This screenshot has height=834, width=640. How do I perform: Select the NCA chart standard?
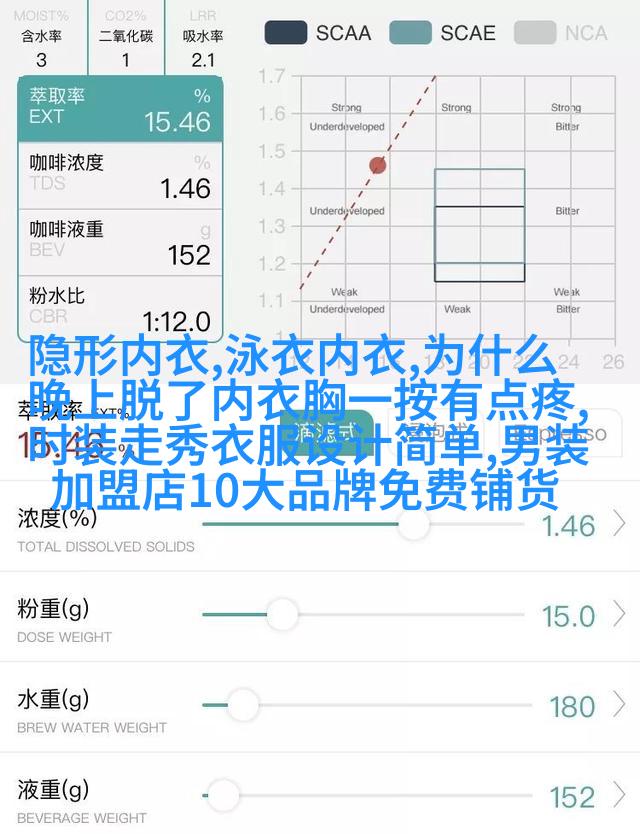(562, 32)
